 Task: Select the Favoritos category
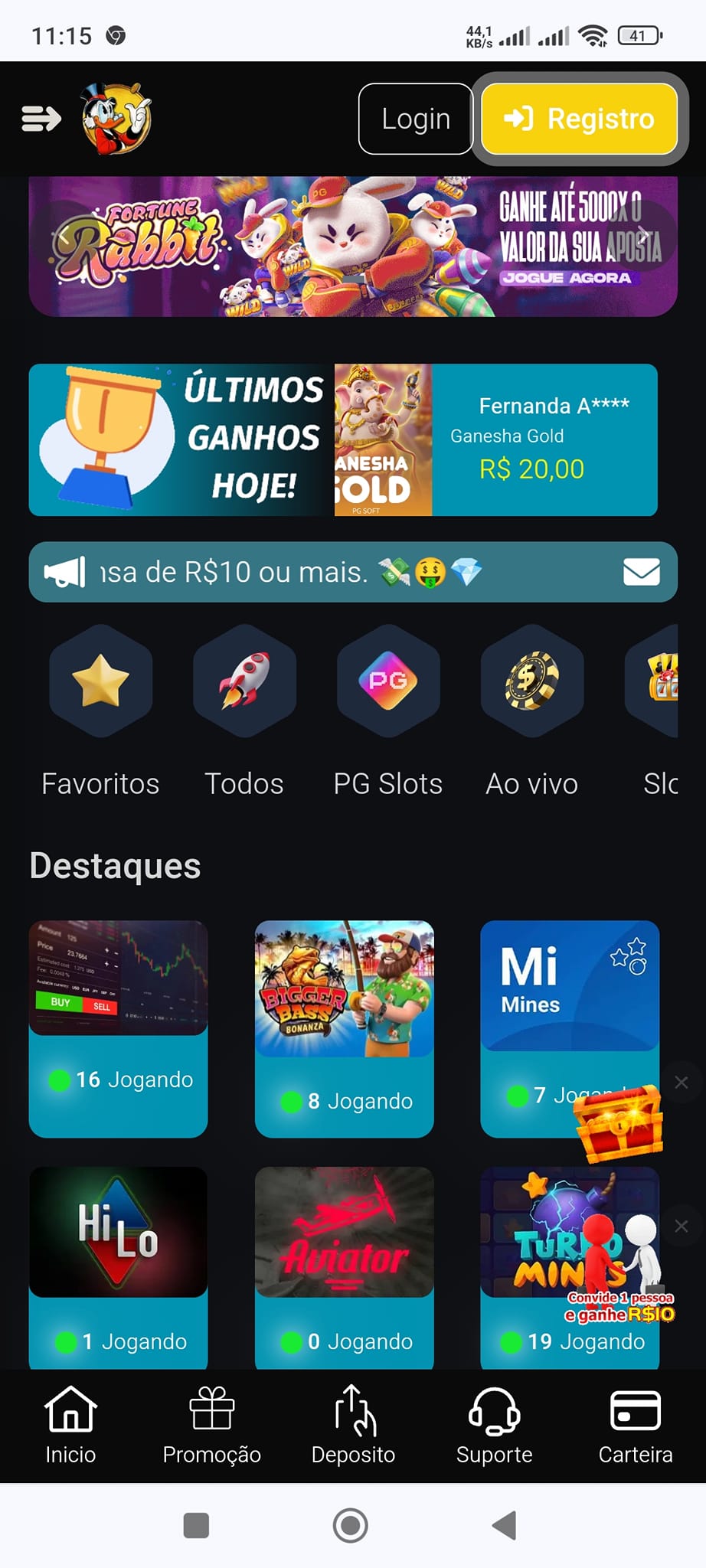click(100, 711)
